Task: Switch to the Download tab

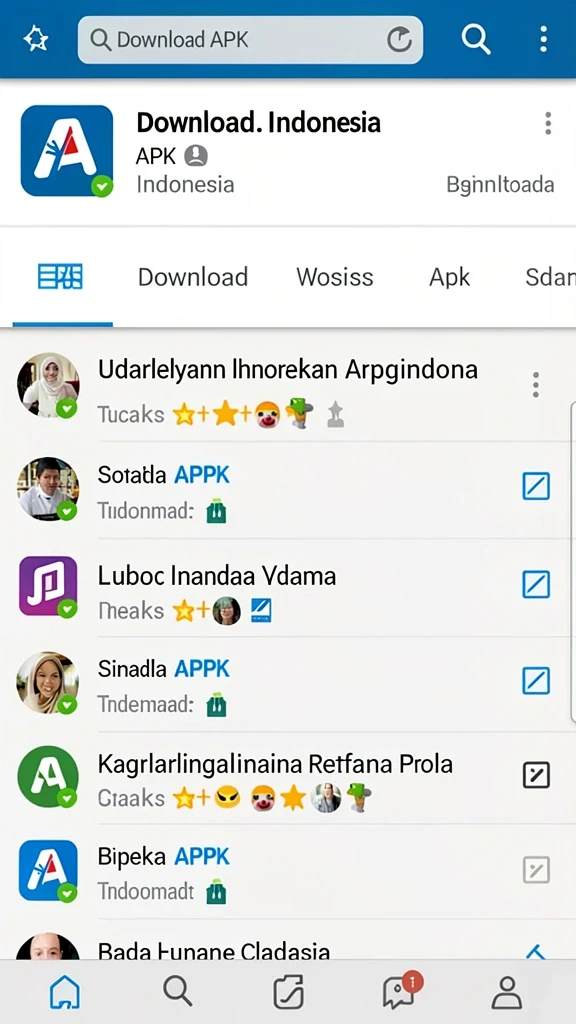Action: (193, 277)
